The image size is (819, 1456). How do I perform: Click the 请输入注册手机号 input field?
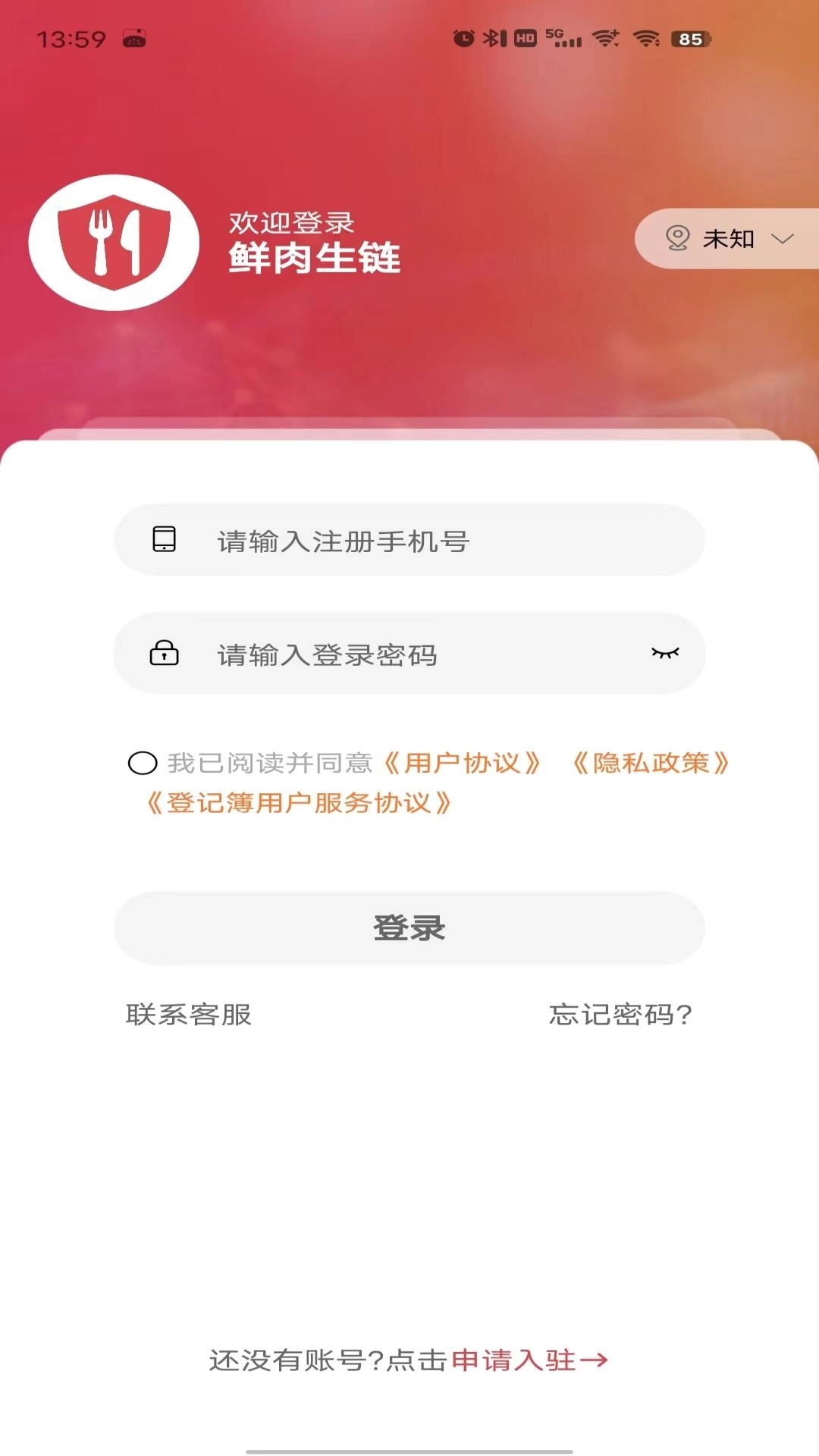pos(409,541)
